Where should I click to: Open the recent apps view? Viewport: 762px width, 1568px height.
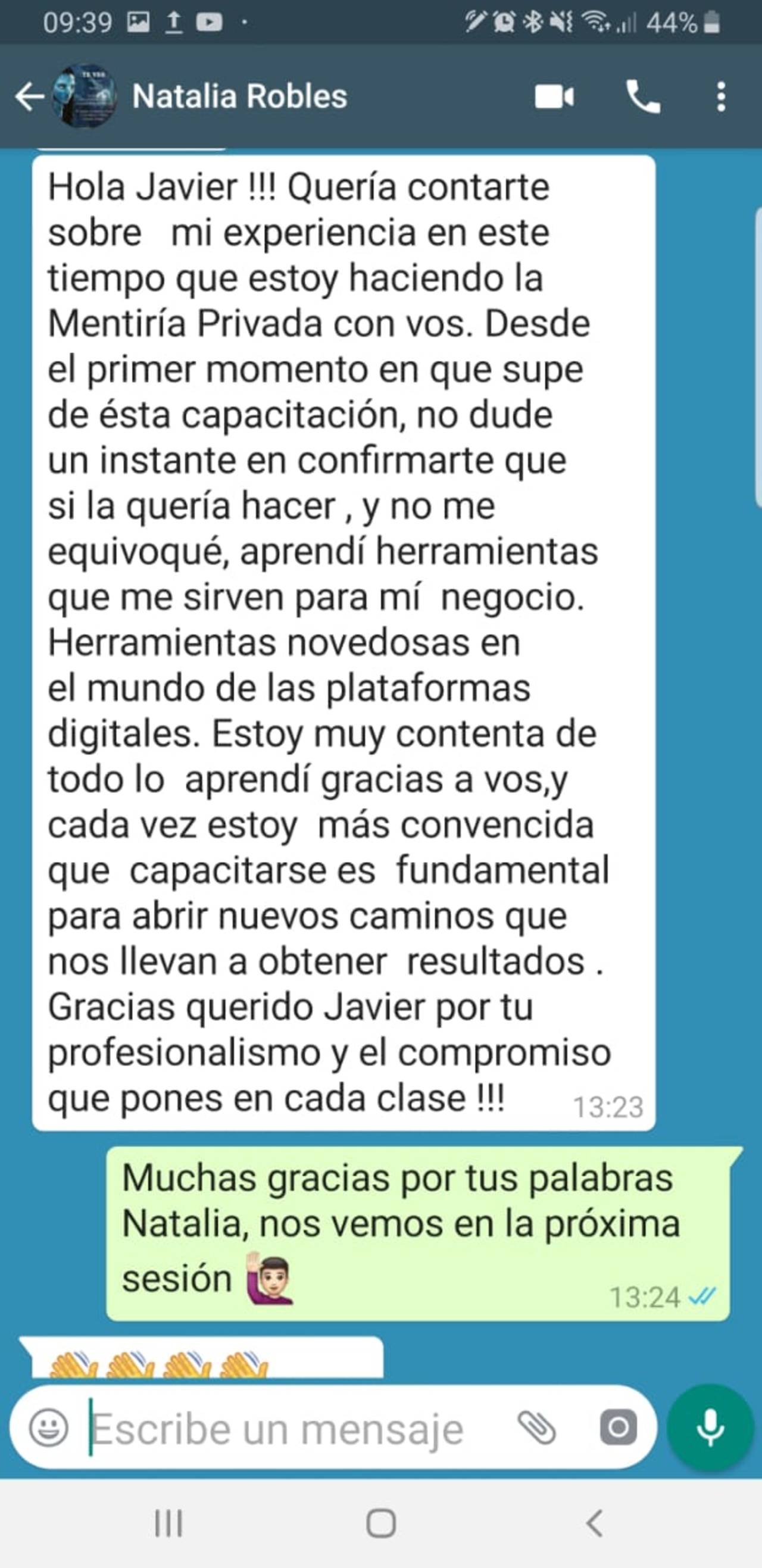168,1523
